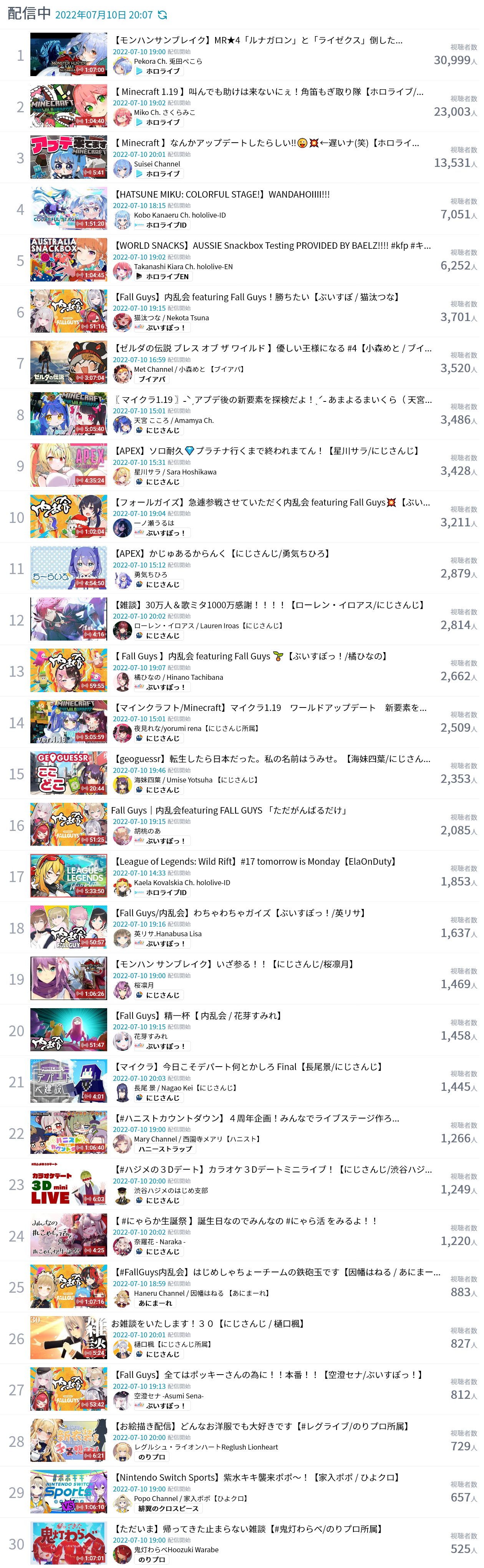The width and height of the screenshot is (484, 1568).
Task: Open Popo Channel's Nintendo Switch Sports stream
Action: [255, 1477]
